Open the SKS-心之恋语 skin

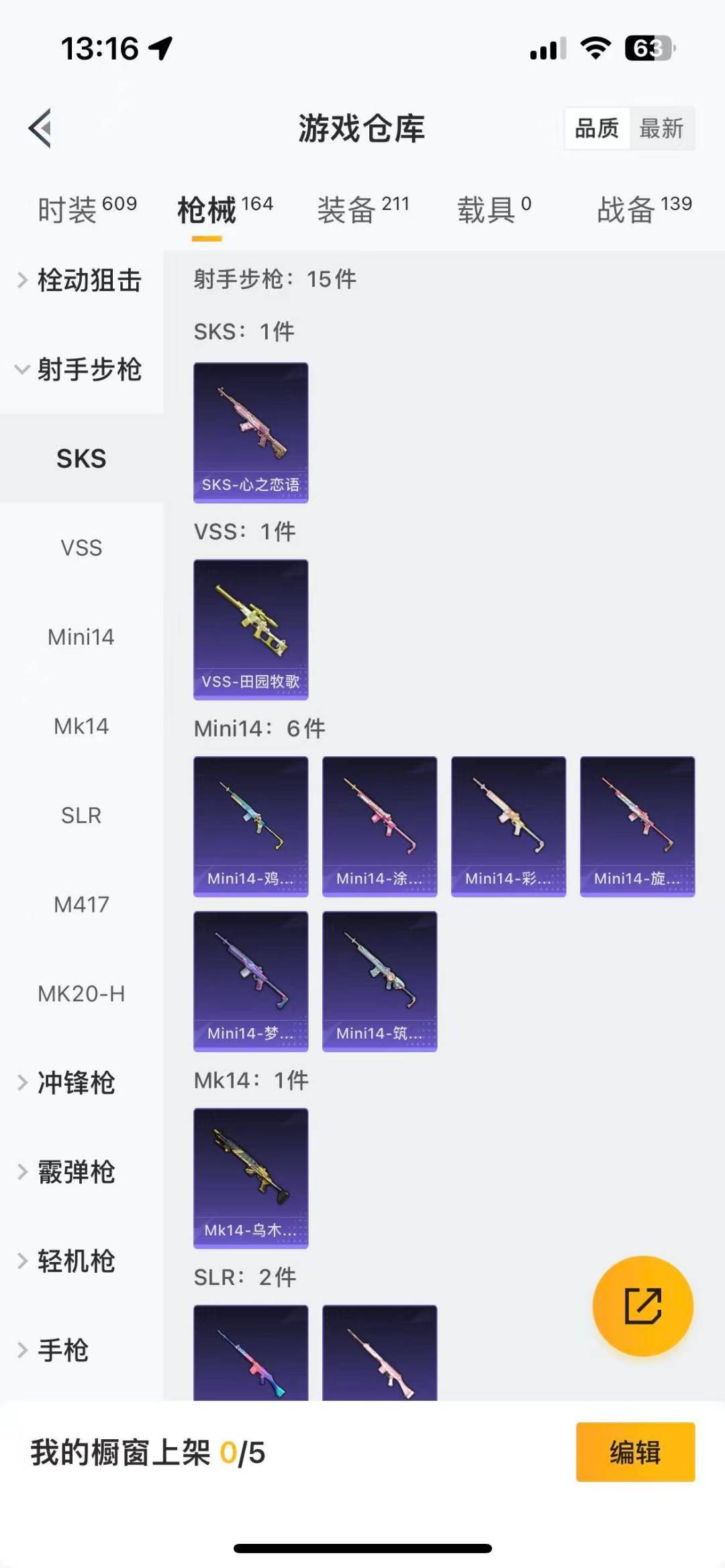point(250,432)
